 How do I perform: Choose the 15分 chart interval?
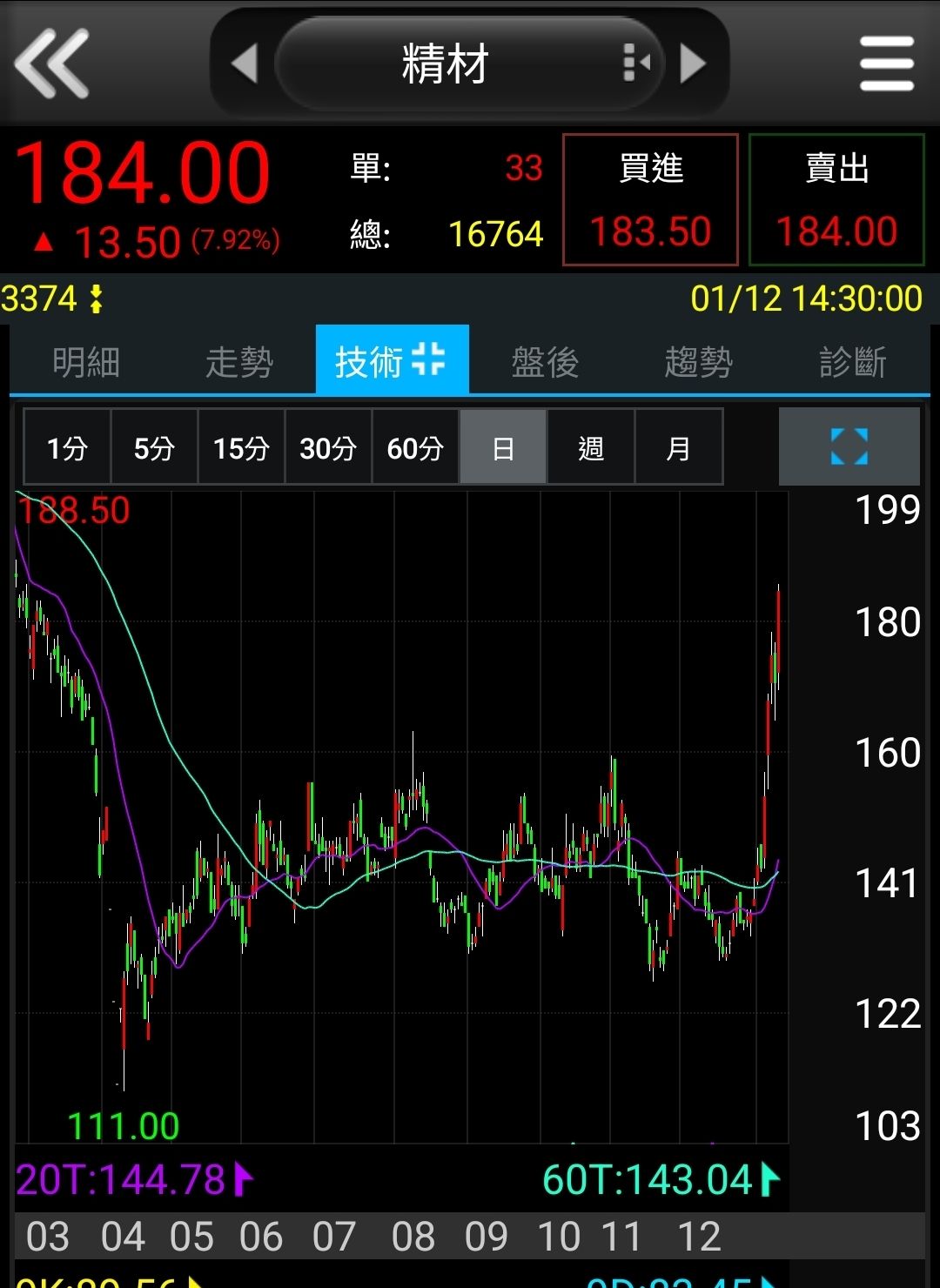pyautogui.click(x=241, y=447)
